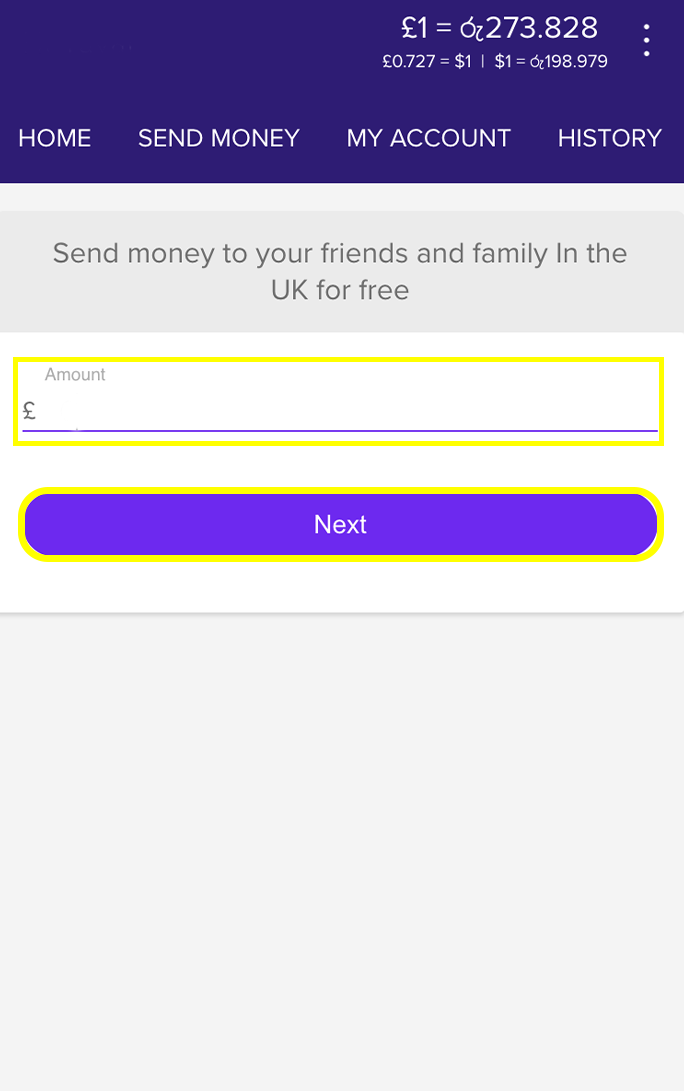
Task: Open the MY ACCOUNT tab
Action: [428, 138]
